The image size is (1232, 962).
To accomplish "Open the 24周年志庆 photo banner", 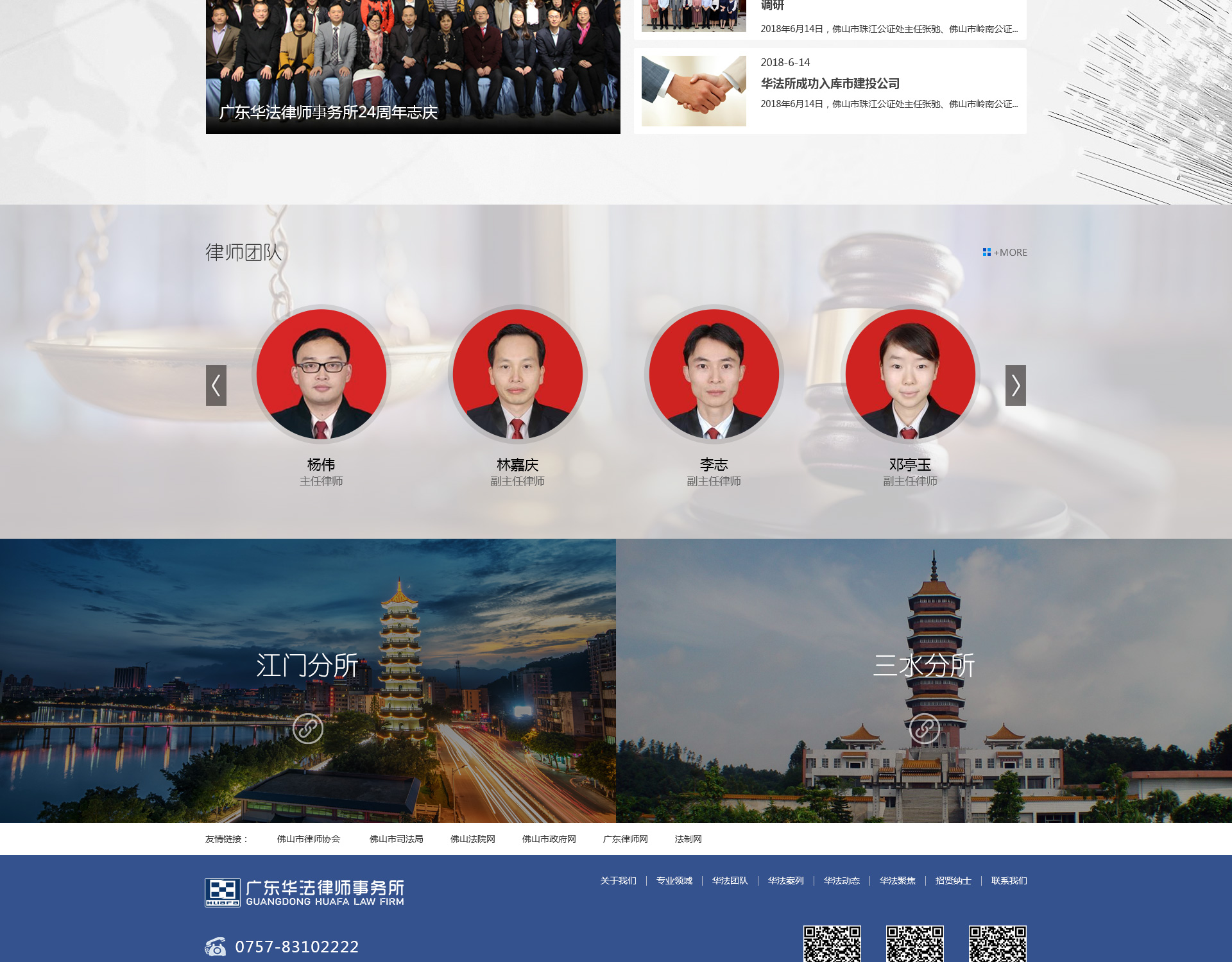I will tap(413, 64).
